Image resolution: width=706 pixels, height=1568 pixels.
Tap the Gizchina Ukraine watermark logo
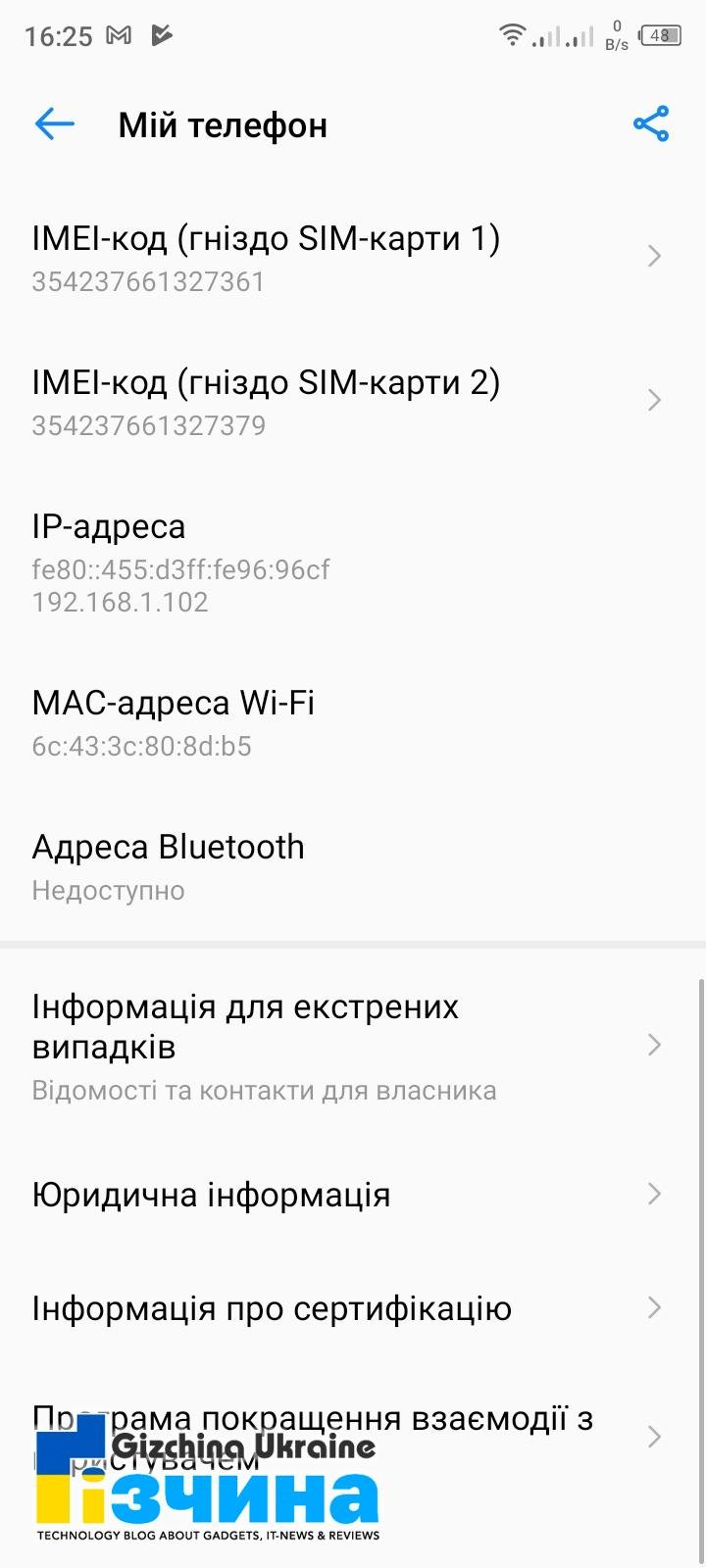(x=206, y=1480)
